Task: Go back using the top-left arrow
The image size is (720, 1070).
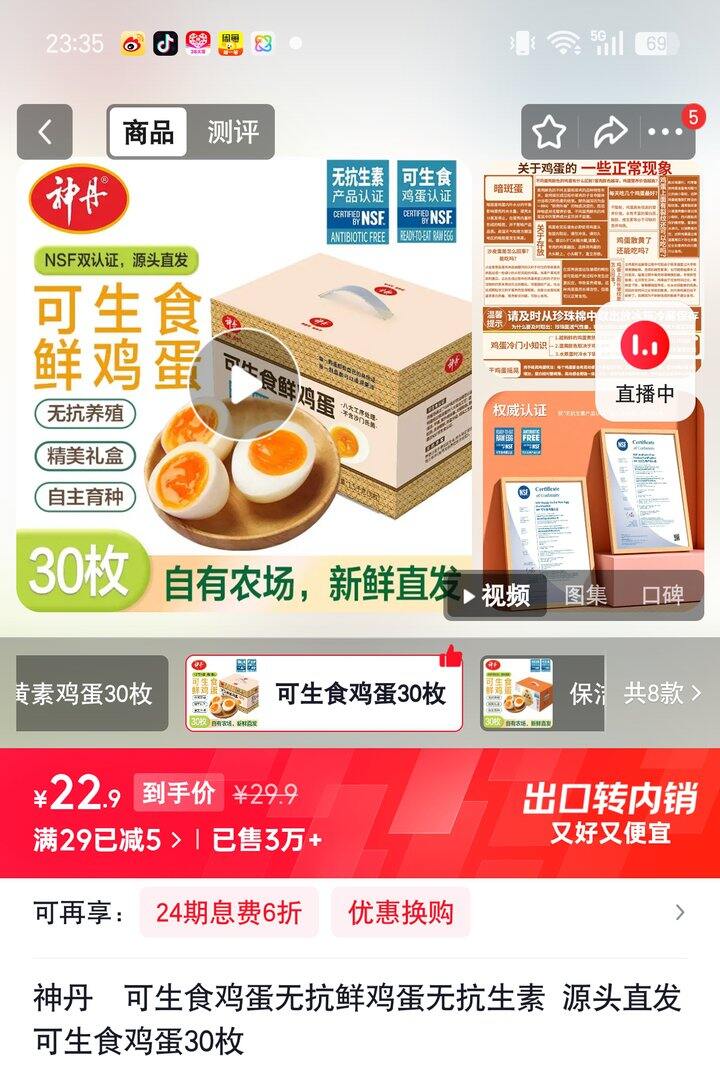Action: (x=45, y=132)
